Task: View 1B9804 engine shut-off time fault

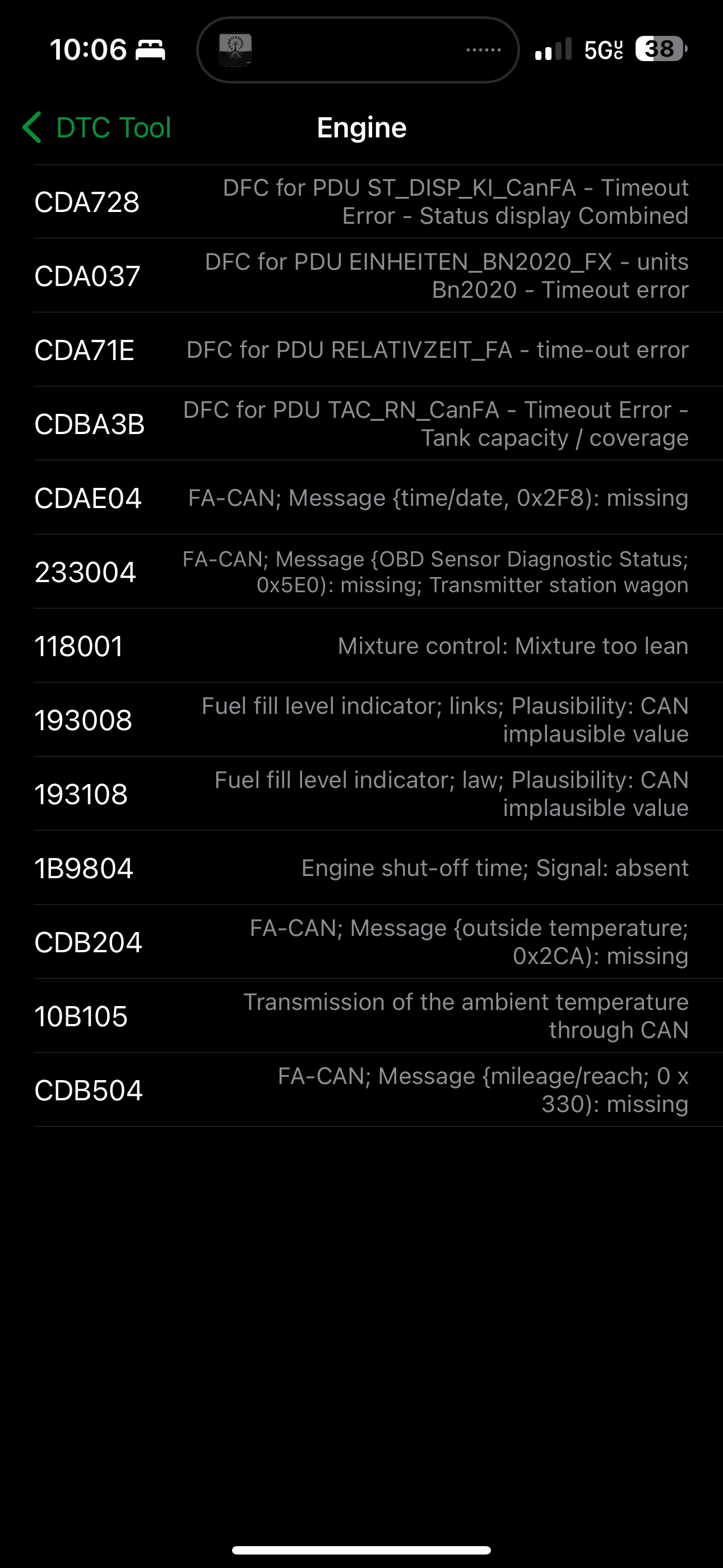Action: coord(361,868)
